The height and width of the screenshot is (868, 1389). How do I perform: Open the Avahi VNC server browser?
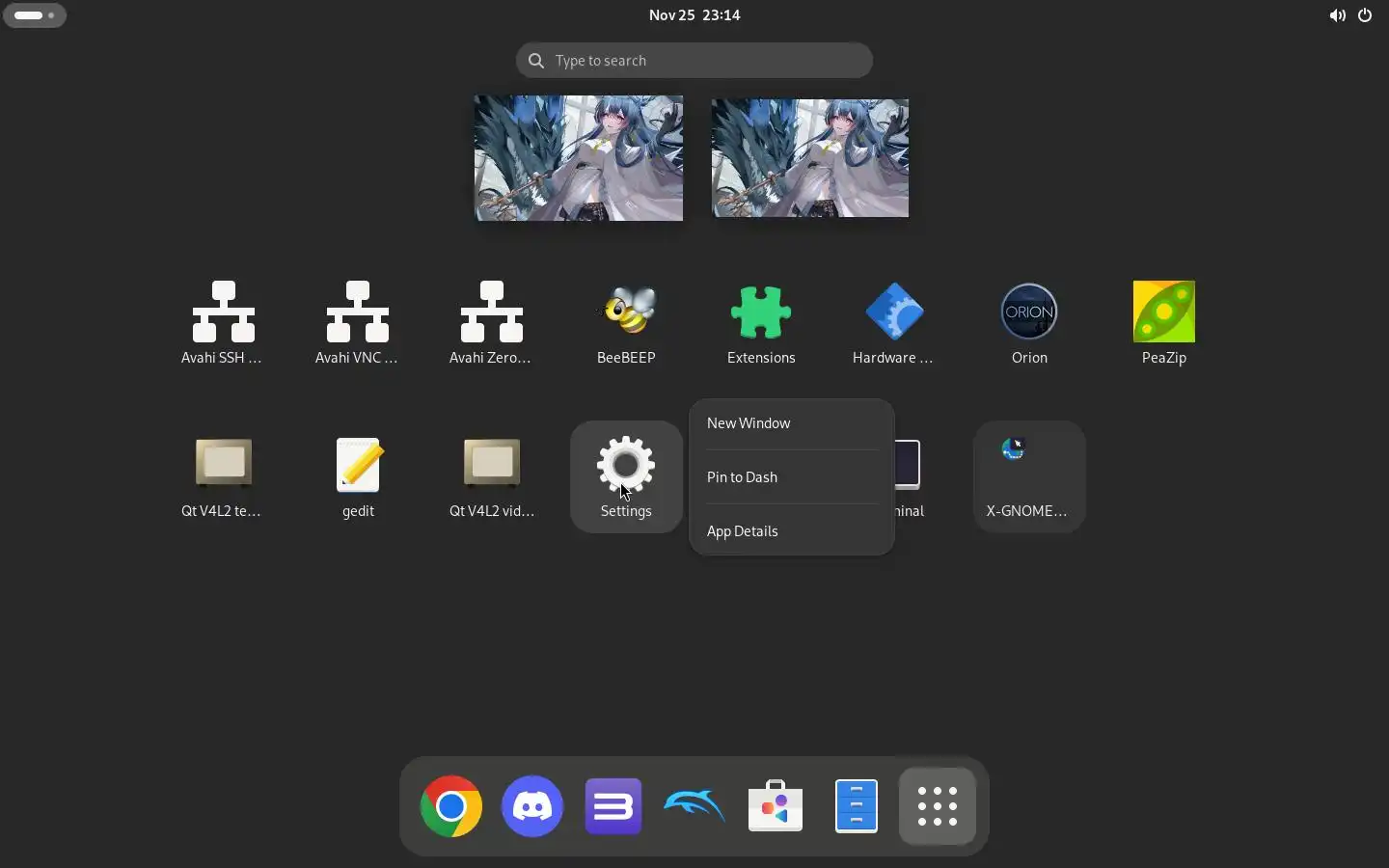tap(358, 323)
